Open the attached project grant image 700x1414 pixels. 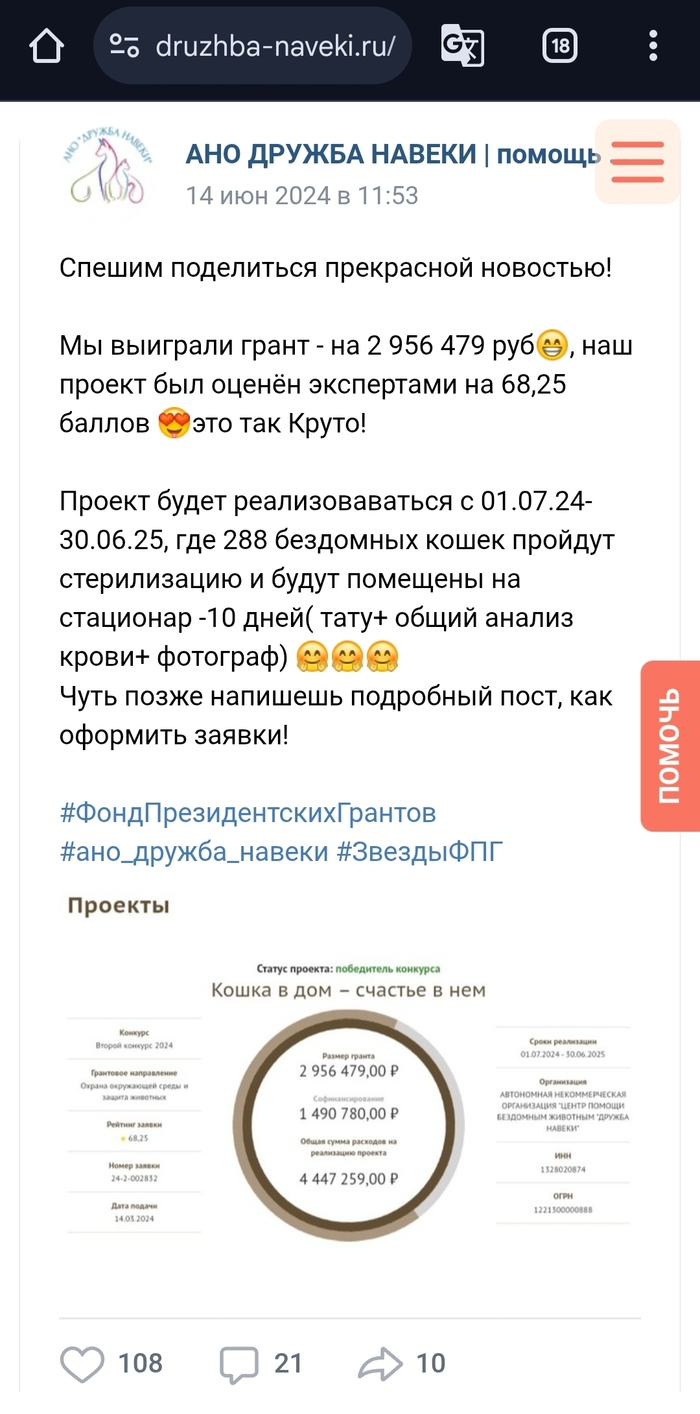pyautogui.click(x=349, y=1085)
